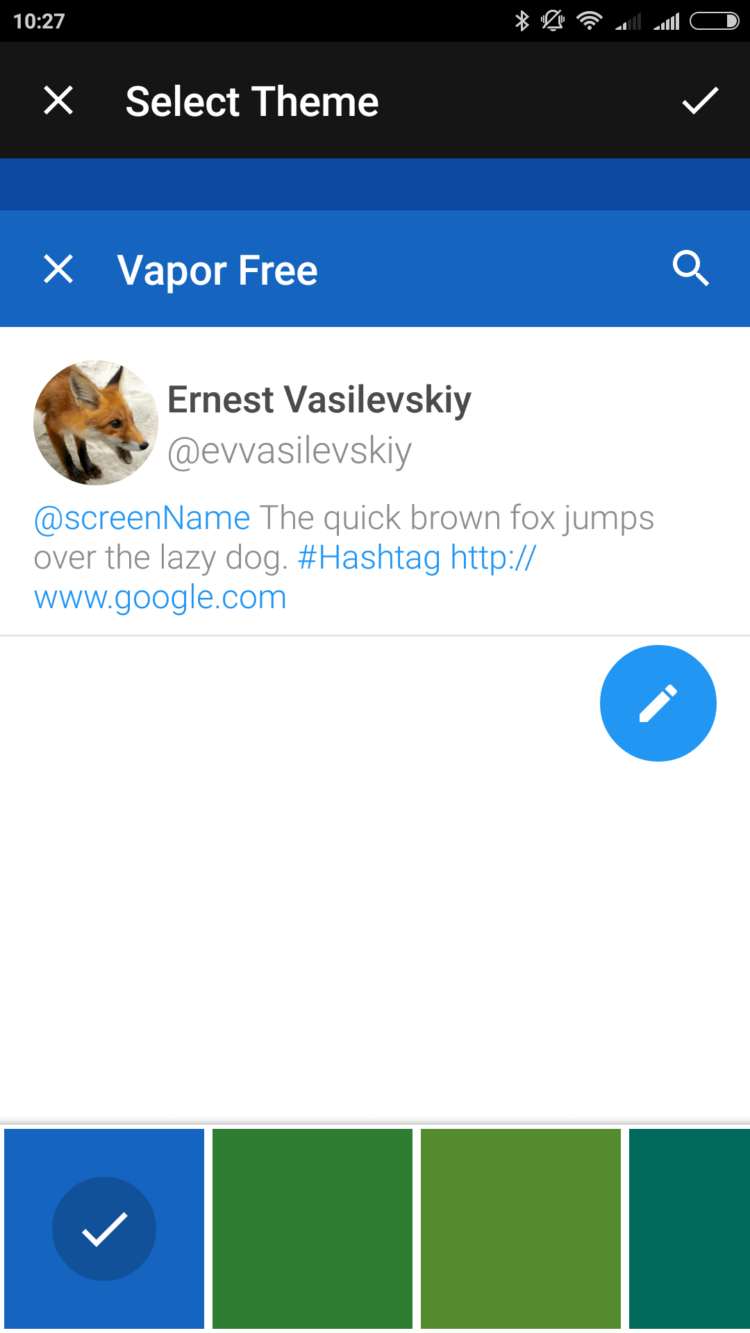Viewport: 750px width, 1333px height.
Task: Tap the search icon in the preview toolbar
Action: coord(691,269)
